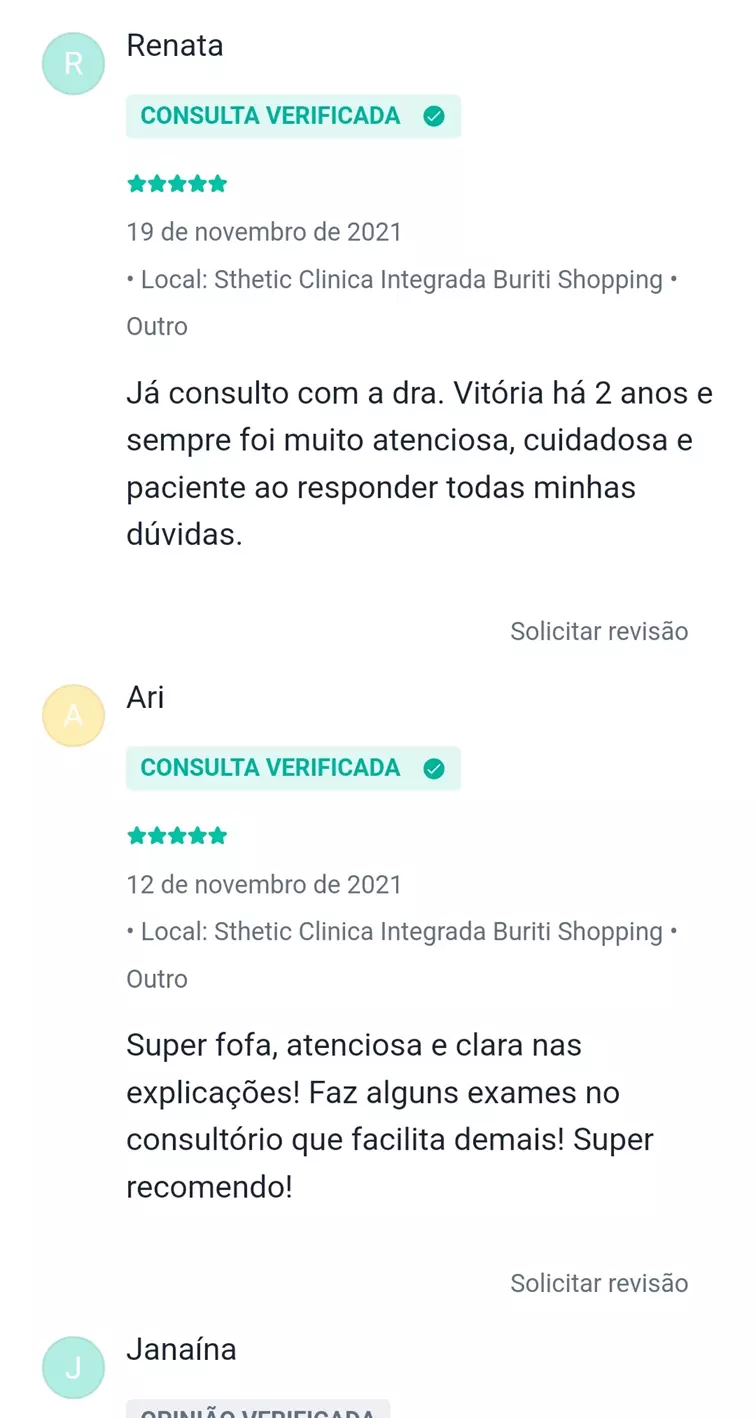Select the first star in Renata's rating

click(x=136, y=183)
